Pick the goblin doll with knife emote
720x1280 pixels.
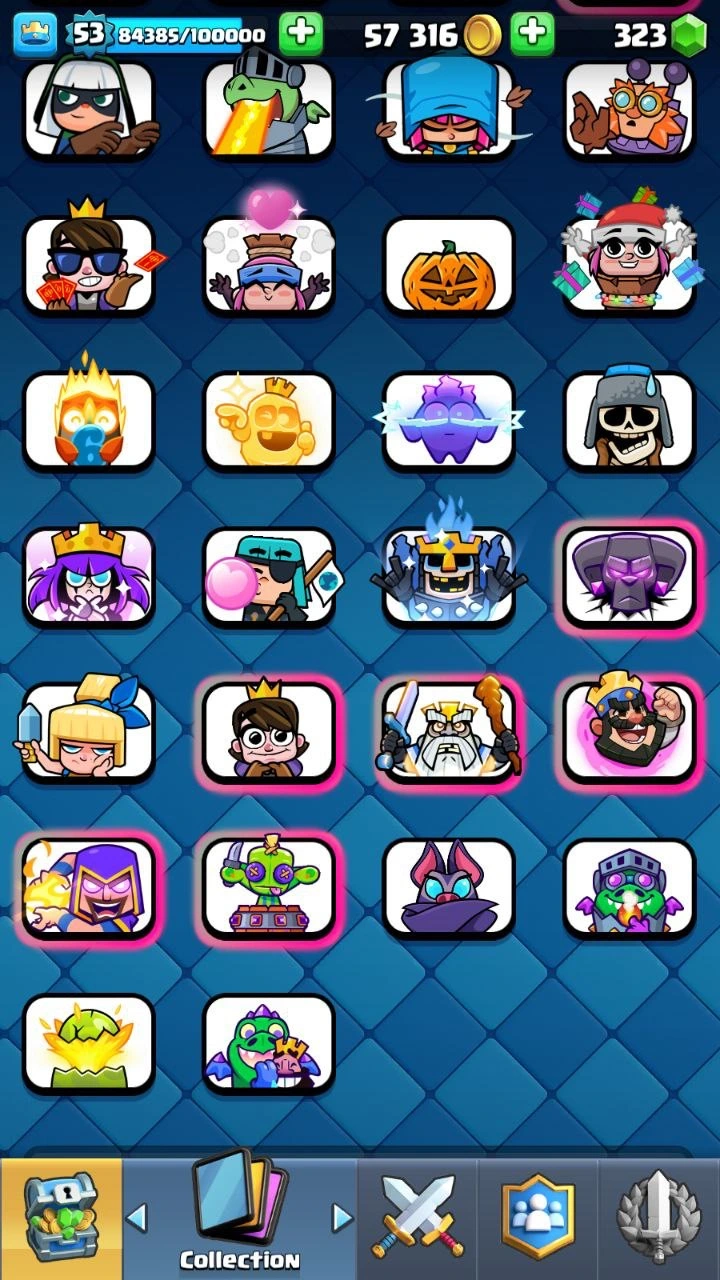269,887
